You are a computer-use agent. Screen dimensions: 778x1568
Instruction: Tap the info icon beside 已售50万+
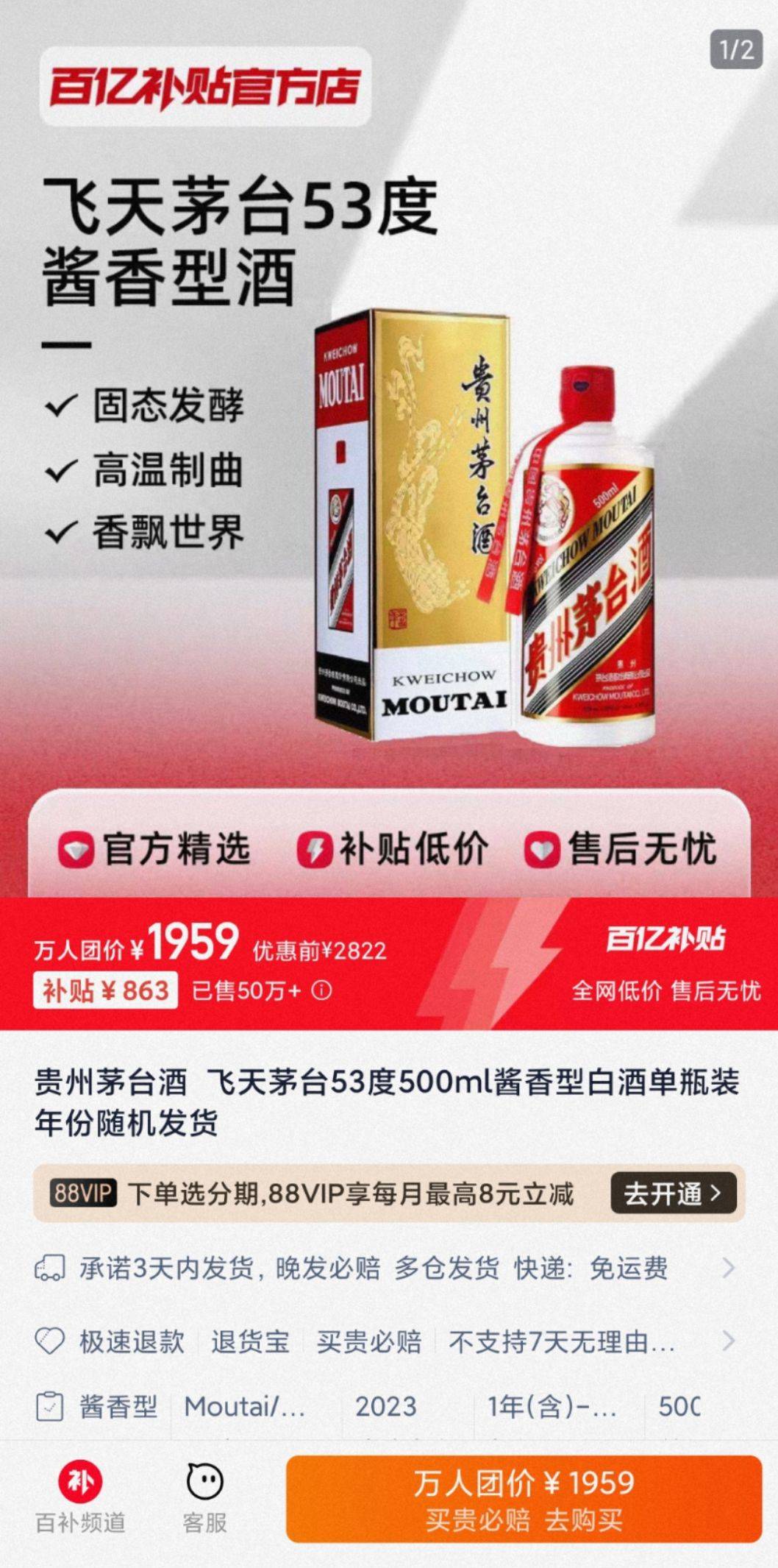tap(321, 990)
